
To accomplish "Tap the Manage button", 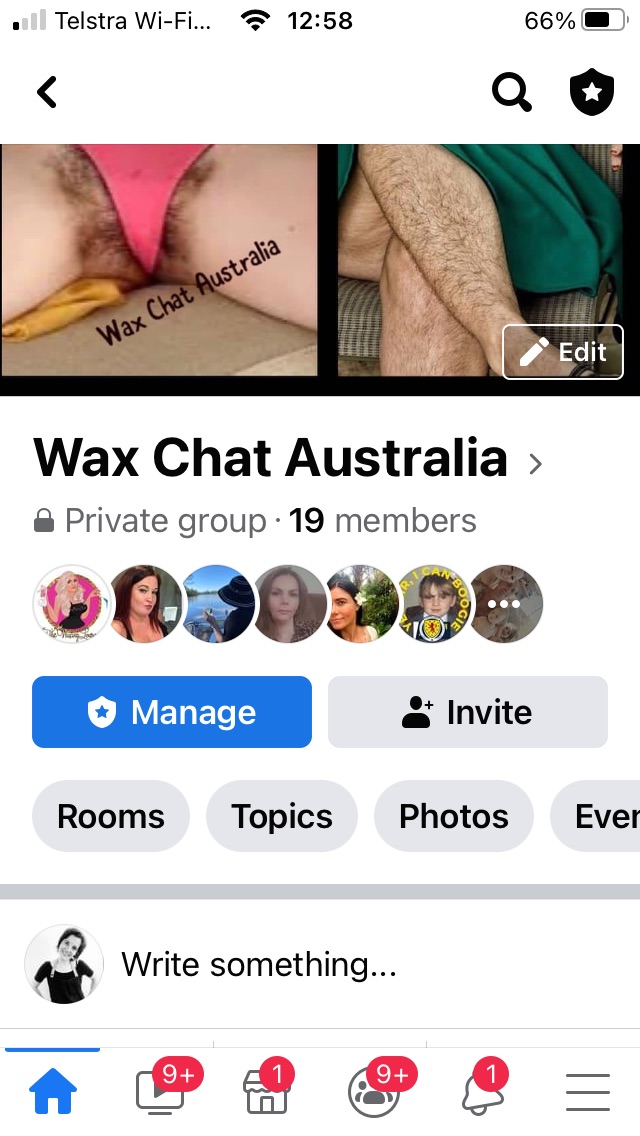I will pos(172,712).
